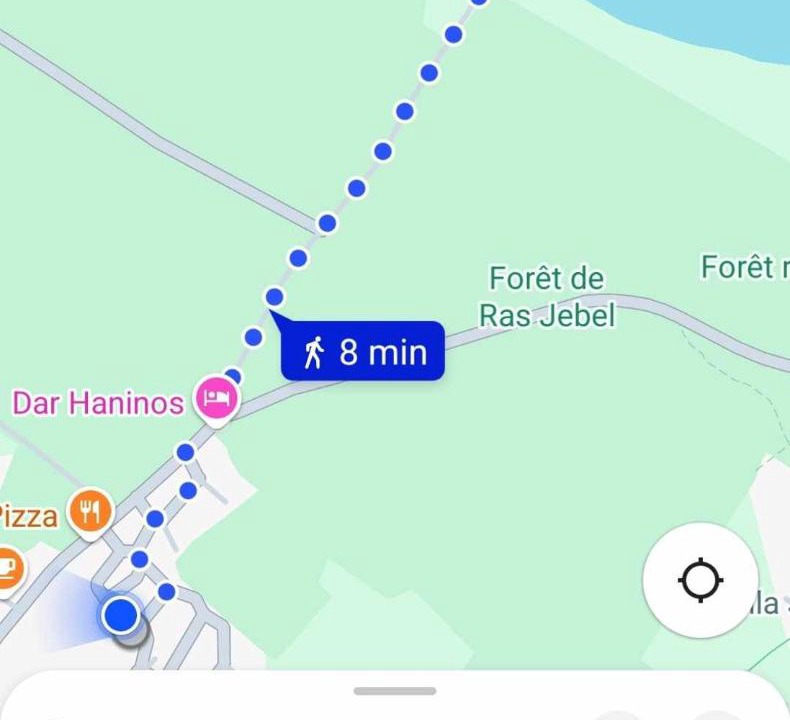Tap the 8 min walking route label
Screen dimensions: 790x720
[x=364, y=352]
